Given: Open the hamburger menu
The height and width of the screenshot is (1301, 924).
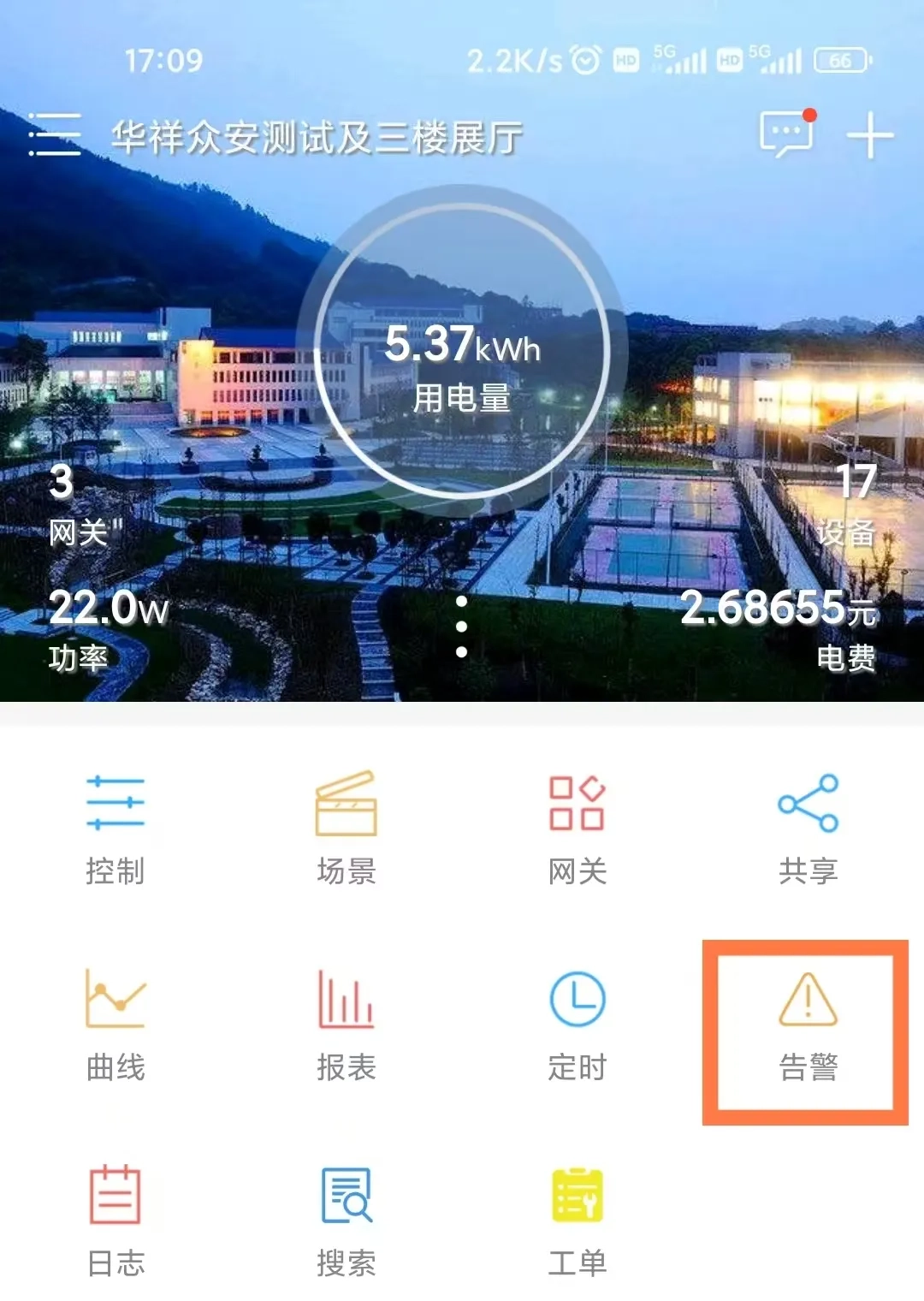Looking at the screenshot, I should [x=55, y=135].
